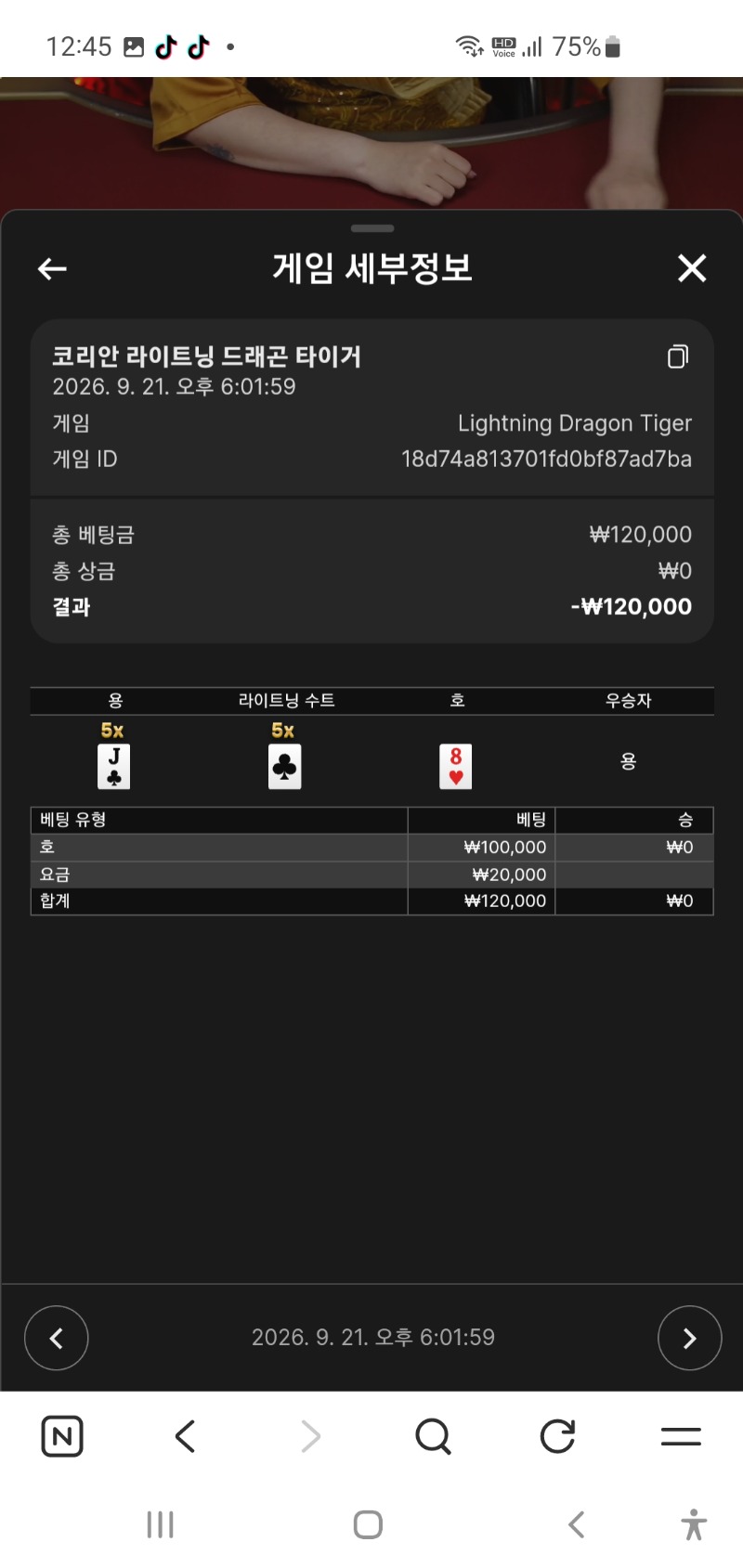Screen dimensions: 743x1568
Task: Tap the sheet drag handle
Action: point(372,228)
